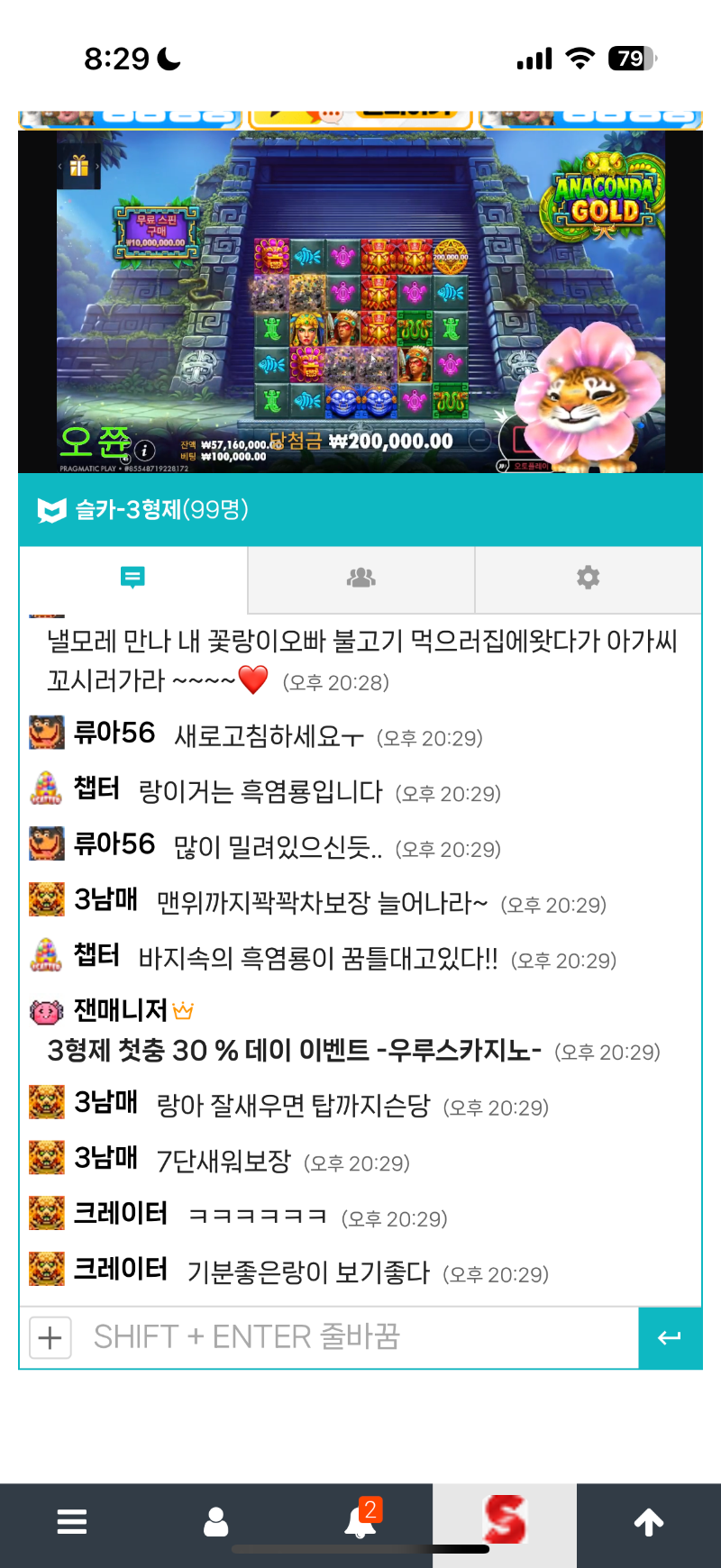Tap the red S logo button

click(x=505, y=1520)
